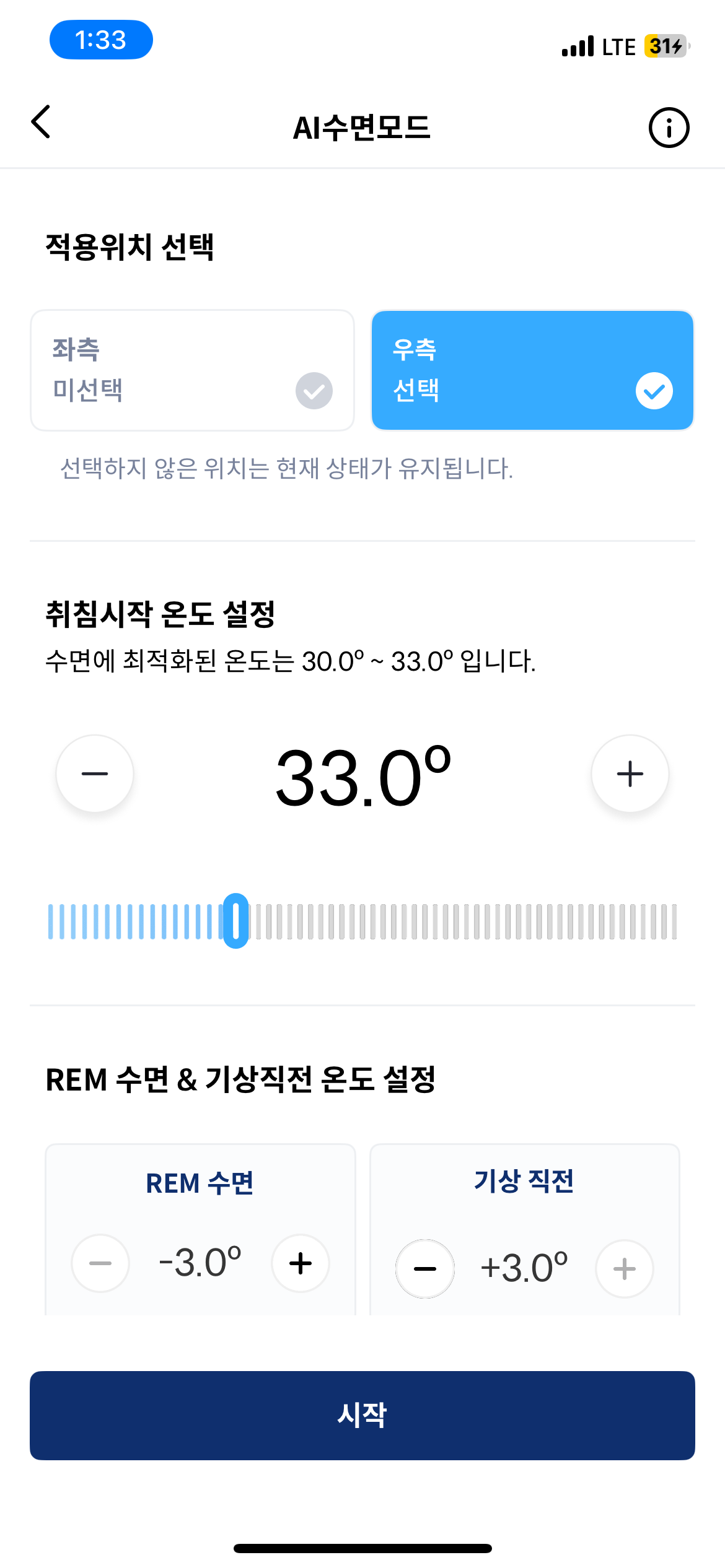This screenshot has width=725, height=1568.
Task: Tap the white checkmark on 우측 선택
Action: [x=654, y=391]
